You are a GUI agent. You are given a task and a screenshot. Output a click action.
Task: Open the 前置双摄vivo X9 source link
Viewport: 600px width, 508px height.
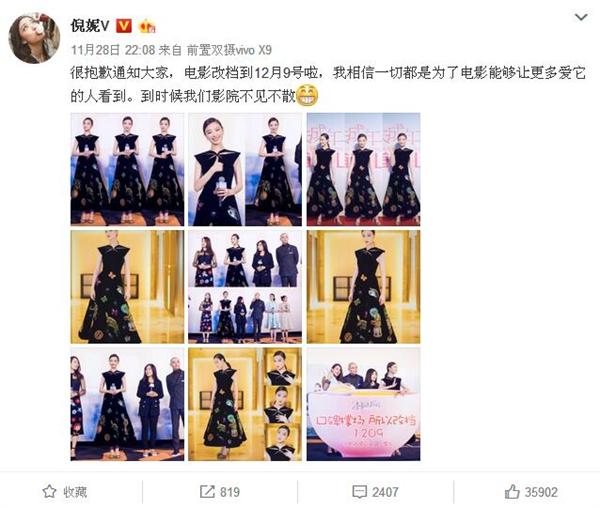[x=232, y=49]
